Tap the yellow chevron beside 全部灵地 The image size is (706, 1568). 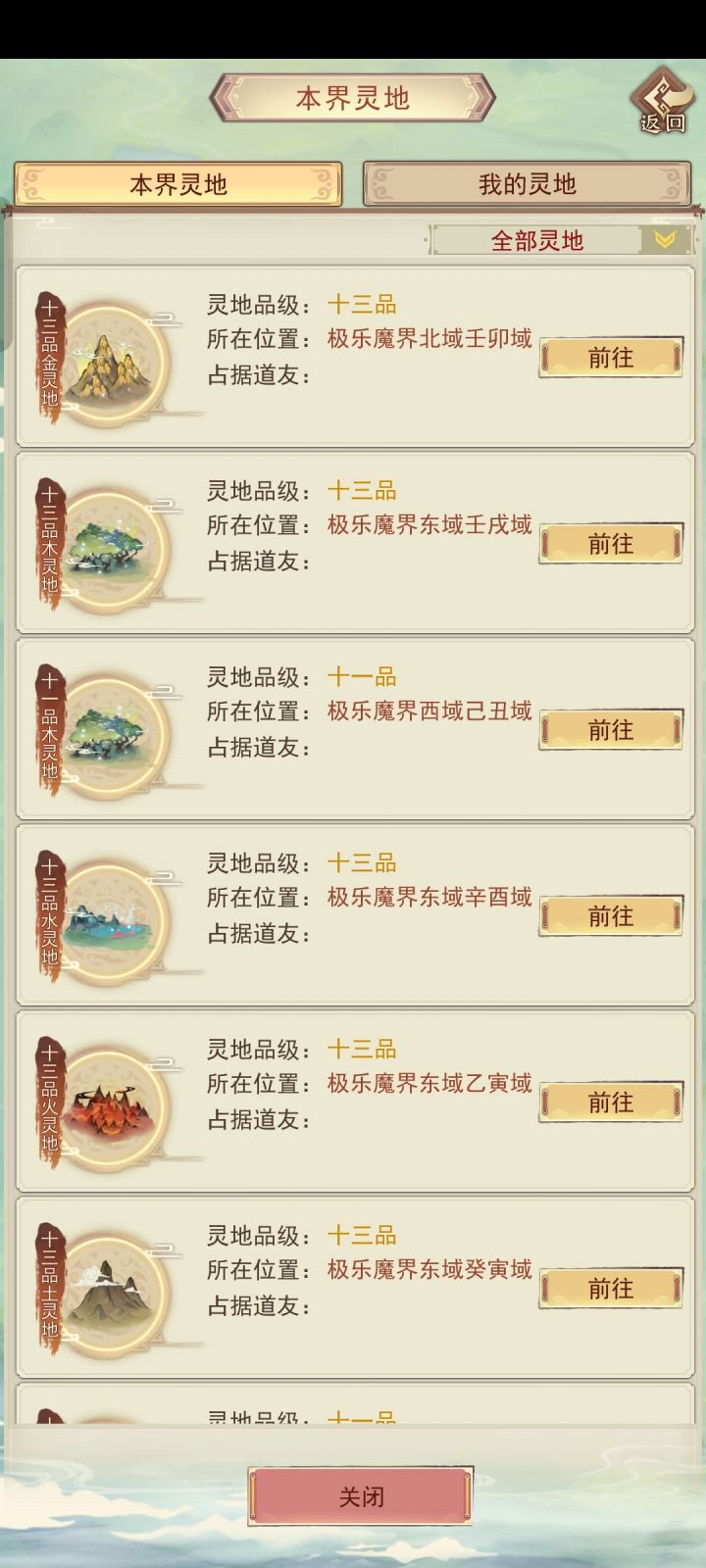point(663,239)
